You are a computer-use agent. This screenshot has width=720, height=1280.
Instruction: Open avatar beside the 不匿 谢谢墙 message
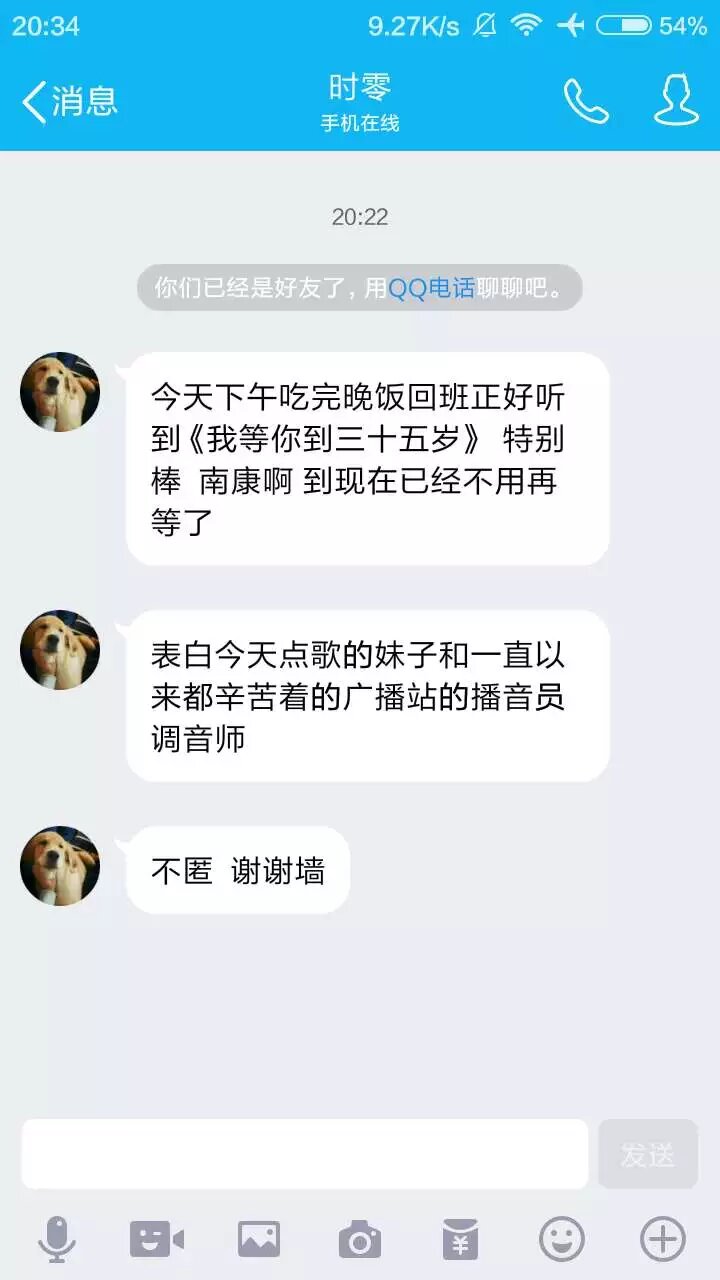point(60,866)
